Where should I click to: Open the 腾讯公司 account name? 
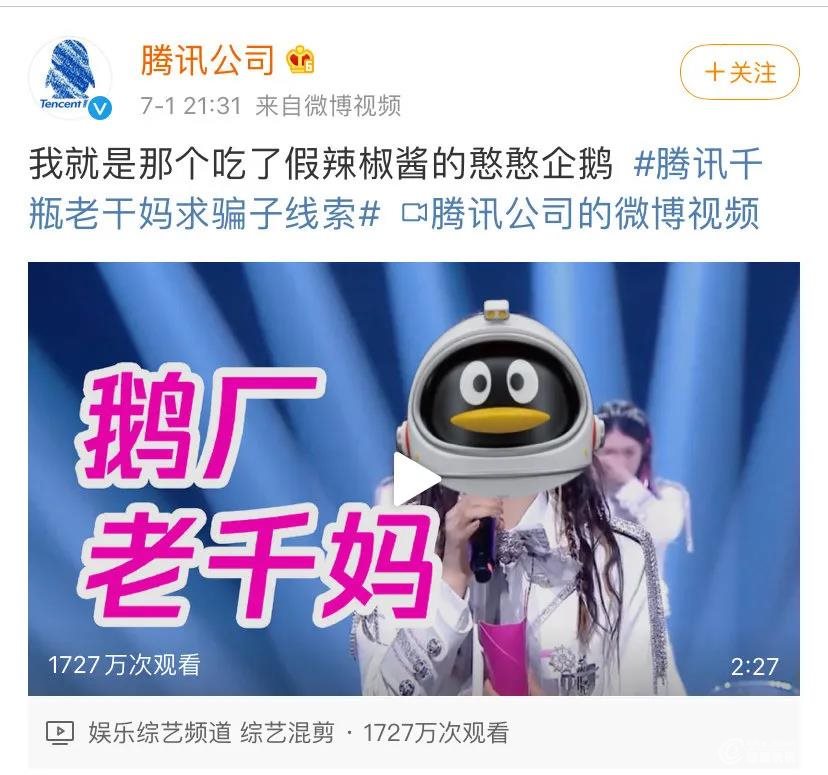tap(207, 59)
